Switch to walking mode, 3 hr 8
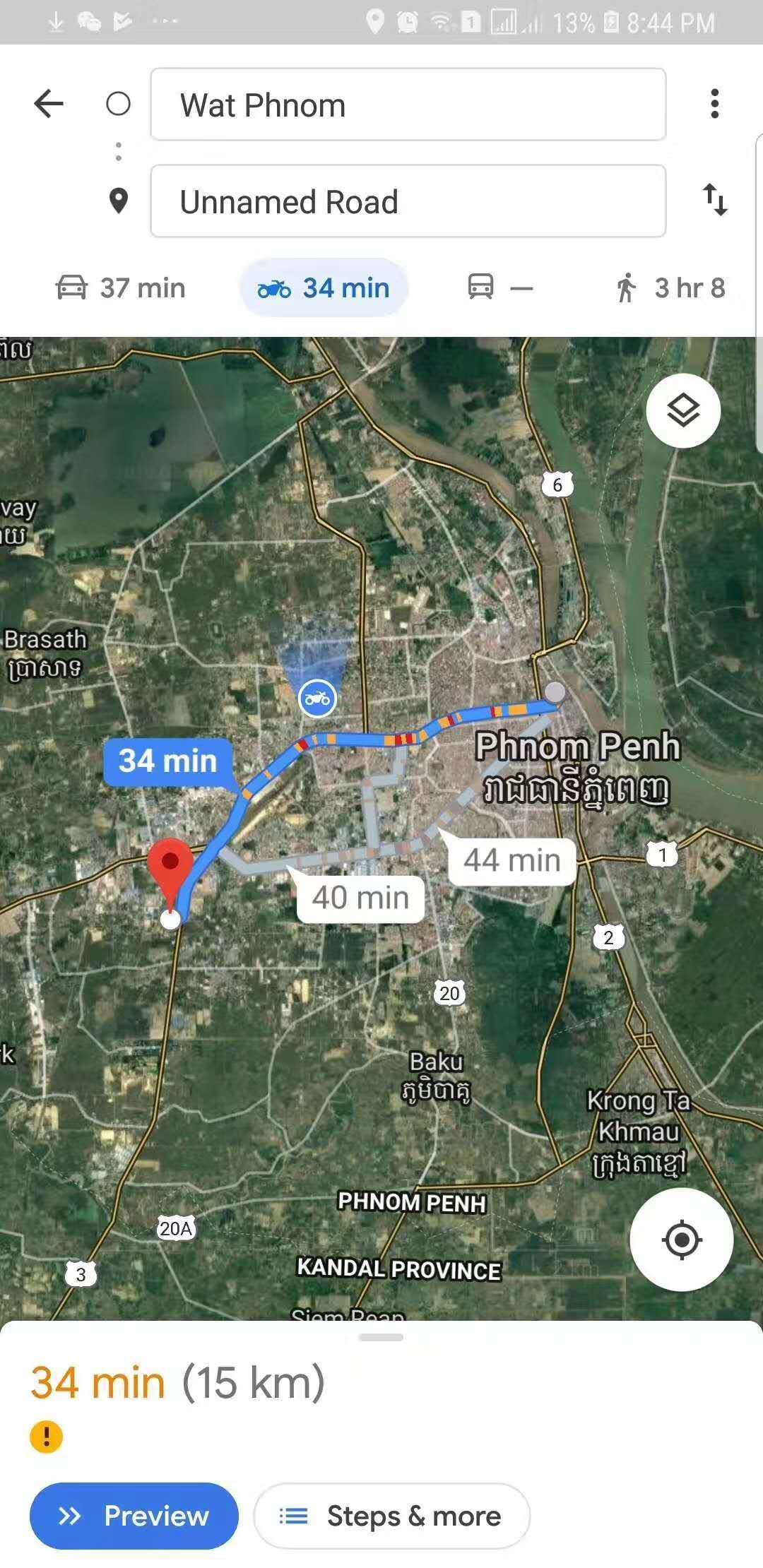763x1568 pixels. point(670,287)
